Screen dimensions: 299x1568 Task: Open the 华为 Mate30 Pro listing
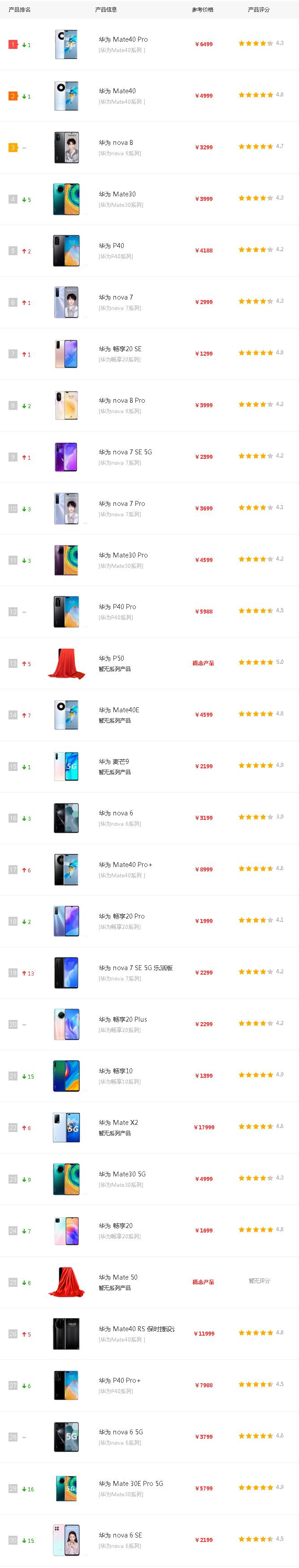pyautogui.click(x=123, y=555)
